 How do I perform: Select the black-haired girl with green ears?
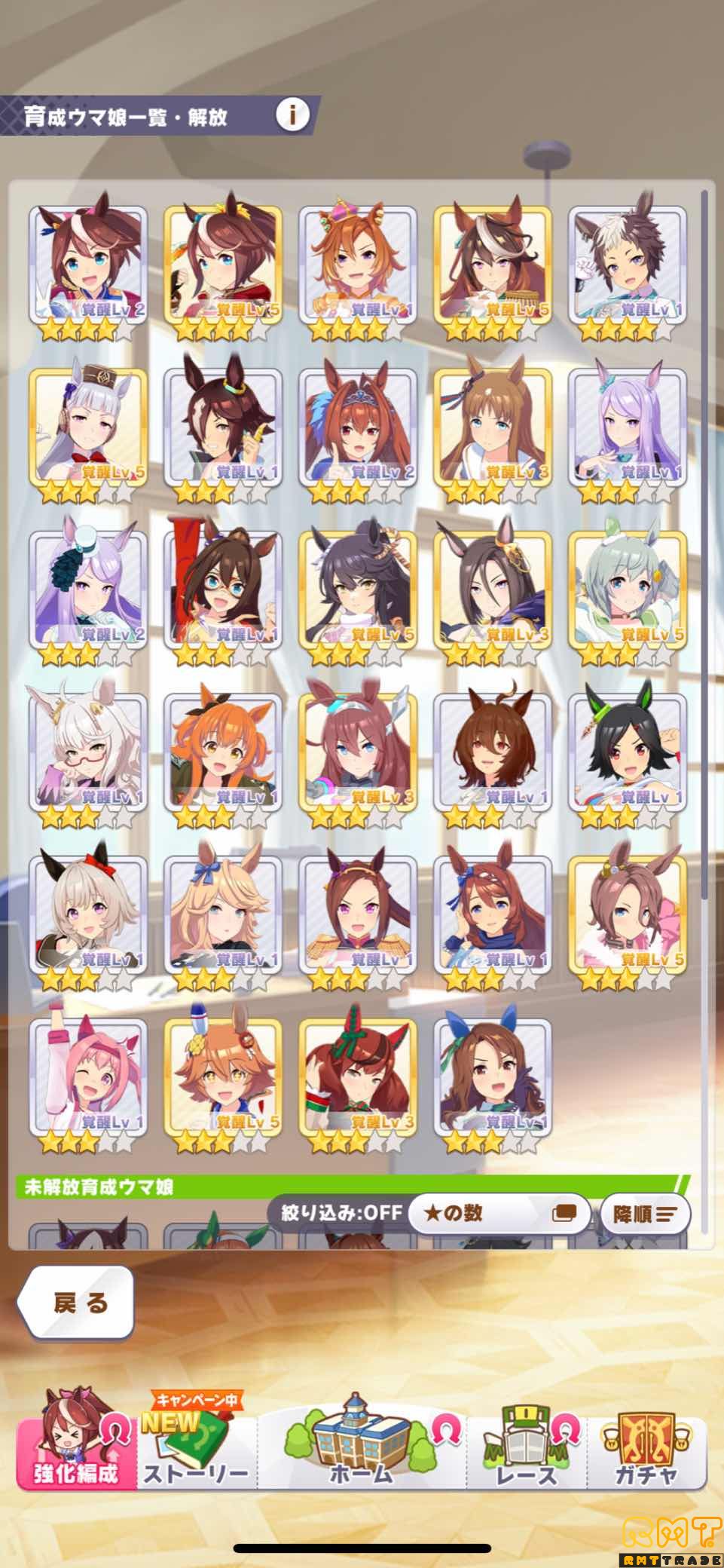click(x=628, y=753)
